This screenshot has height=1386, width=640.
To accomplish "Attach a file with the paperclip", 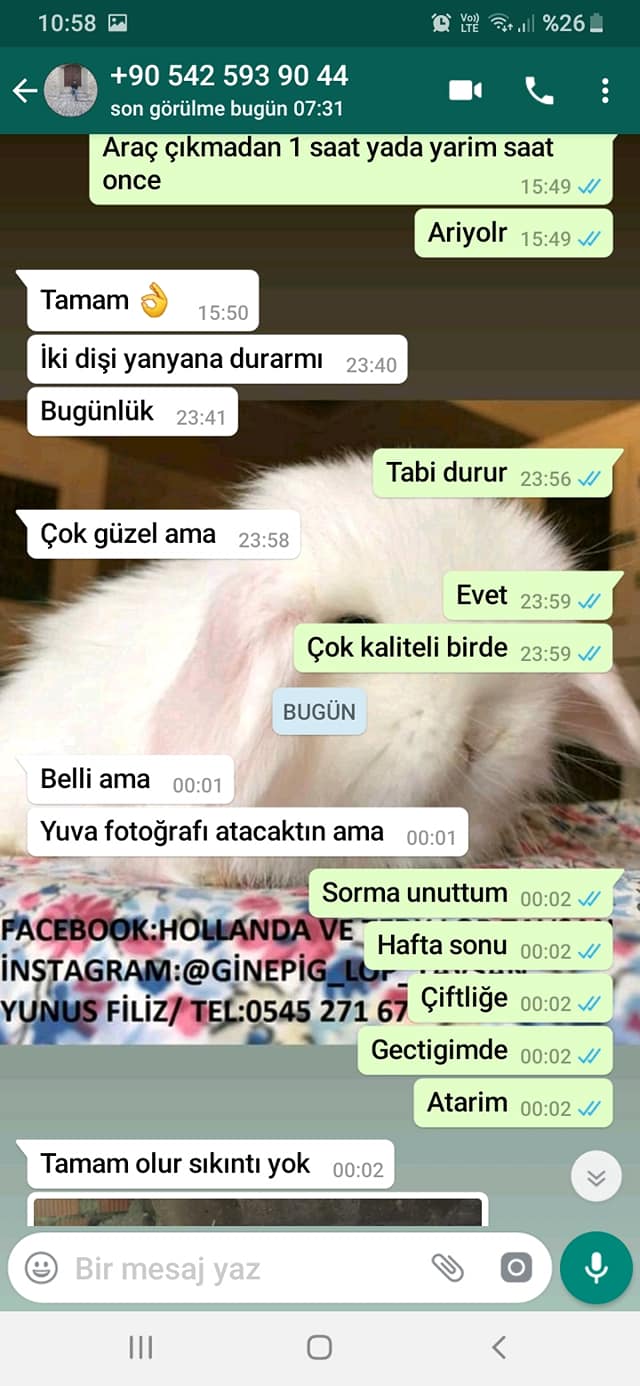I will [x=447, y=1268].
